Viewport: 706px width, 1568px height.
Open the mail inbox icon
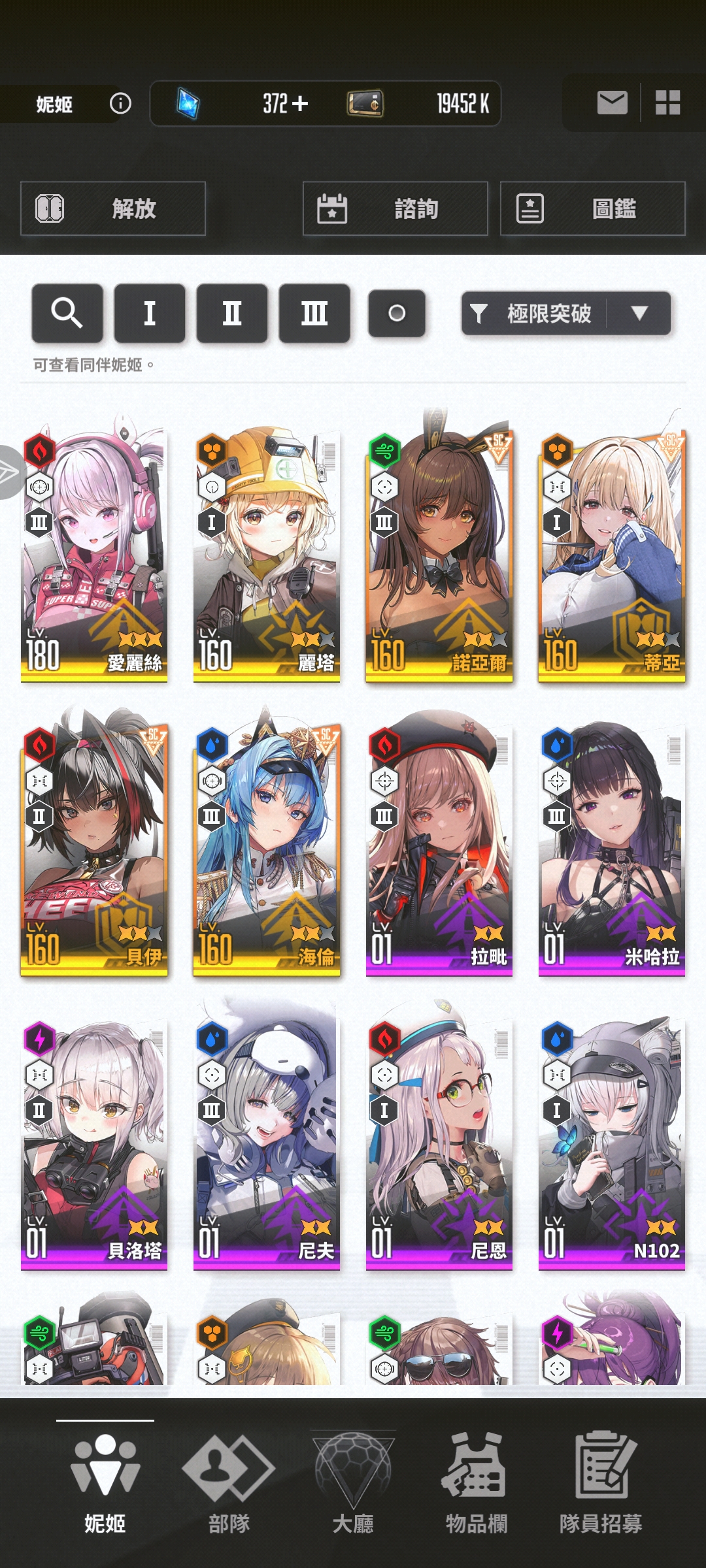[x=612, y=103]
